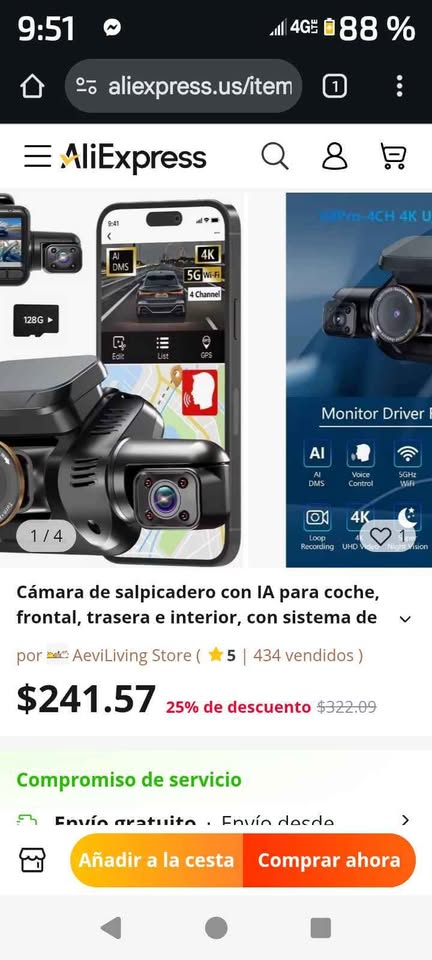Expand the full product title
Viewport: 432px width, 960px height.
(404, 619)
